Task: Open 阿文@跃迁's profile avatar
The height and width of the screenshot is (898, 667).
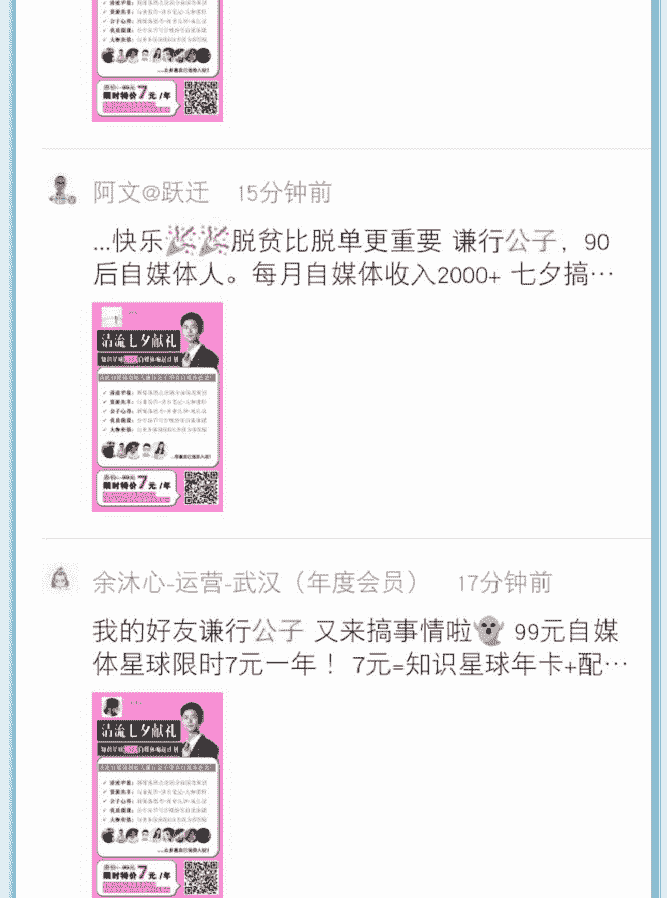Action: [x=62, y=189]
